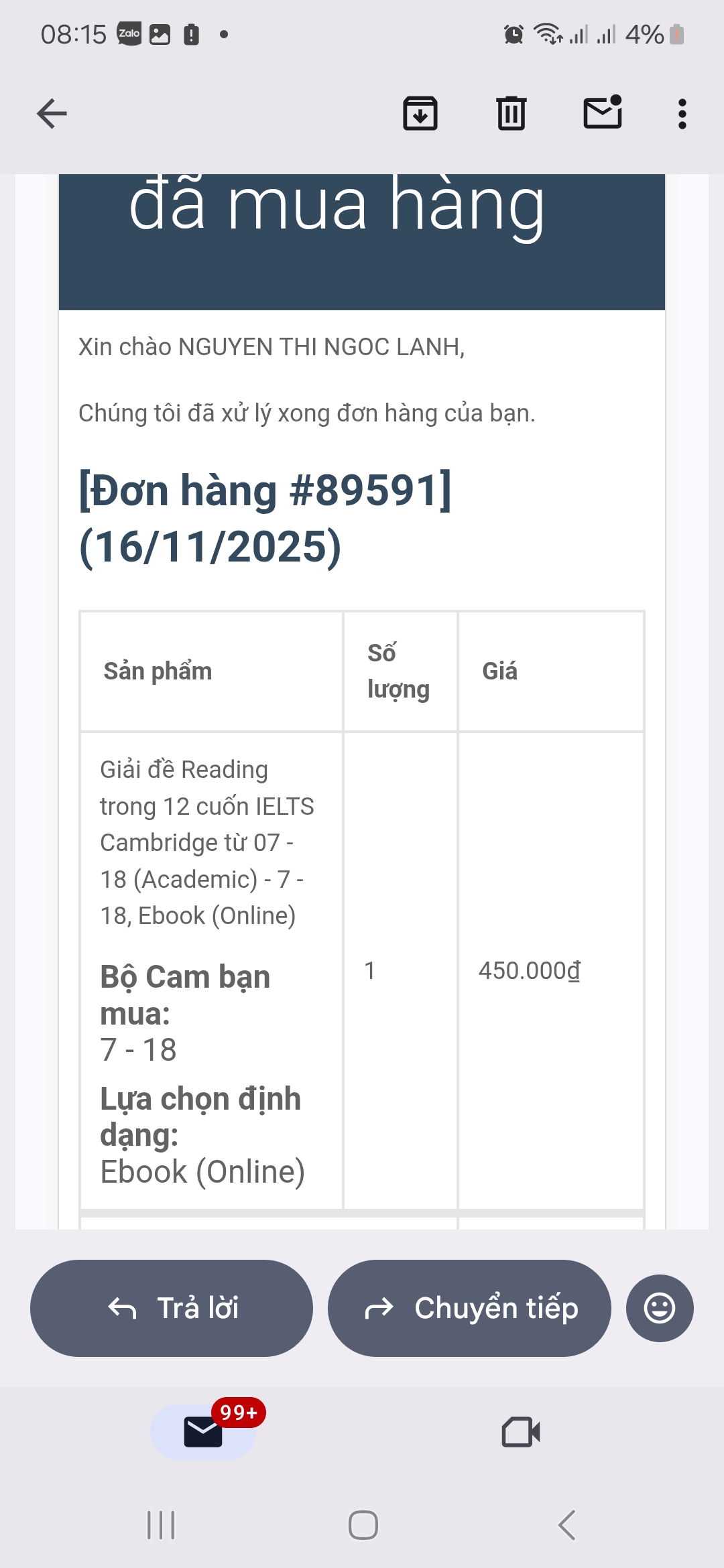This screenshot has width=724, height=1568.
Task: Go back to the inbox
Action: click(x=52, y=113)
